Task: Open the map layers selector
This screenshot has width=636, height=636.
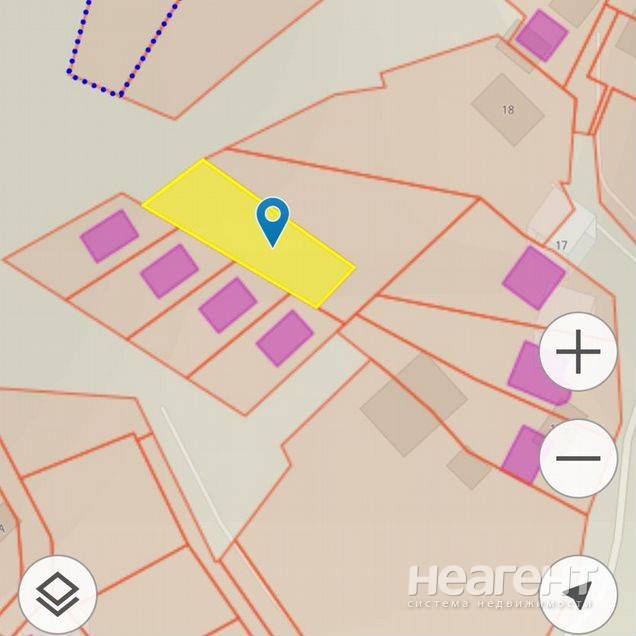Action: [x=58, y=595]
